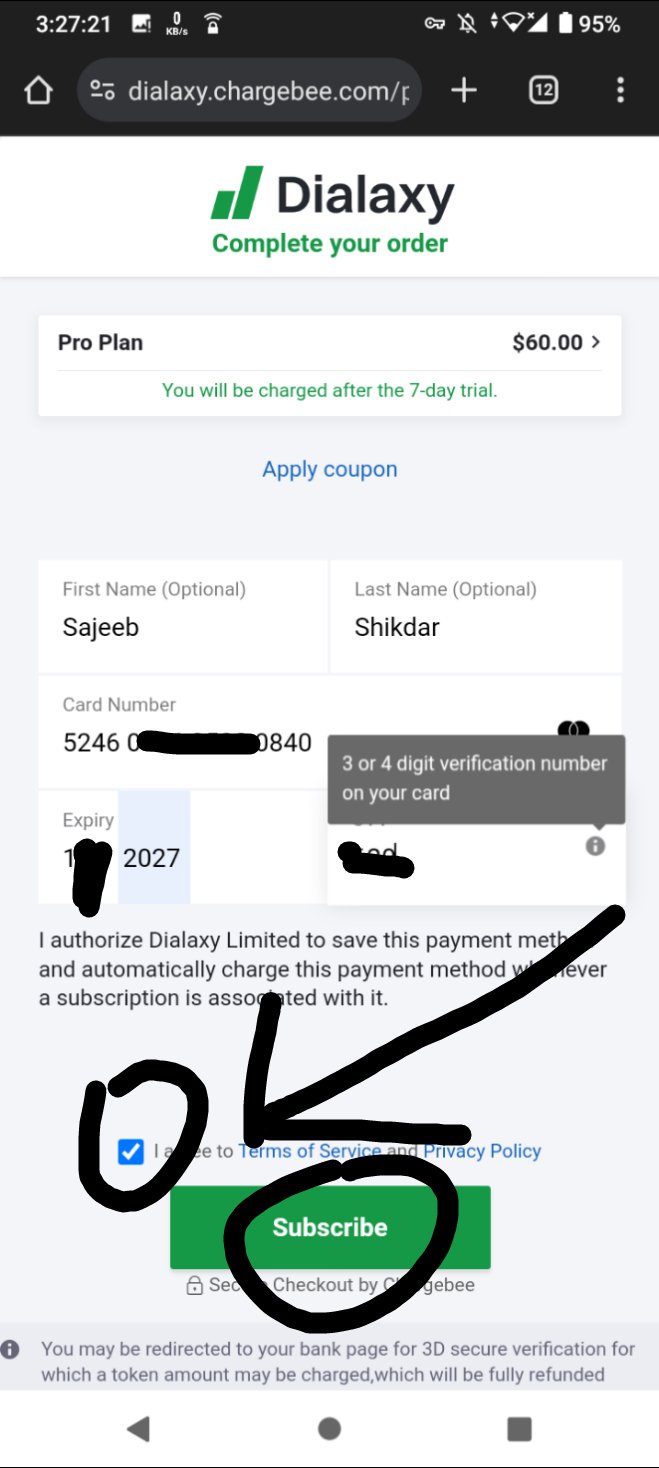Read the Privacy Policy
The height and width of the screenshot is (1468, 659).
[481, 1151]
